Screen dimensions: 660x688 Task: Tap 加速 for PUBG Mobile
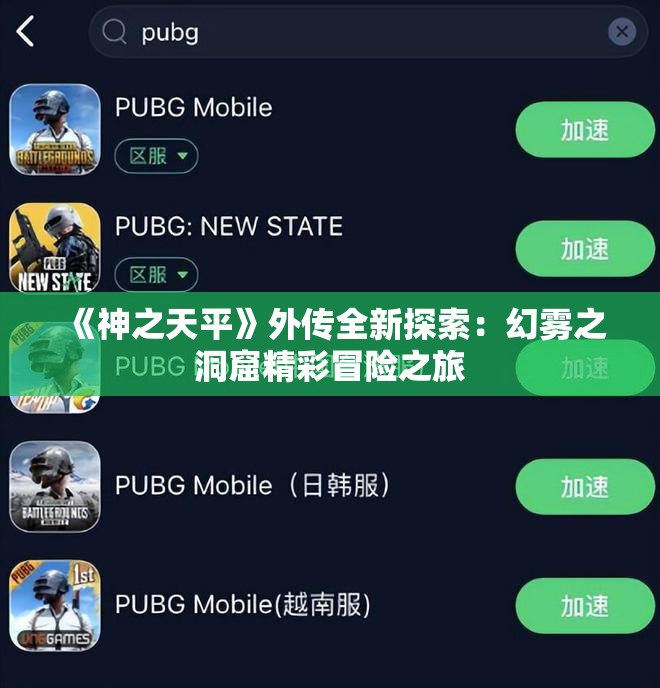point(585,130)
